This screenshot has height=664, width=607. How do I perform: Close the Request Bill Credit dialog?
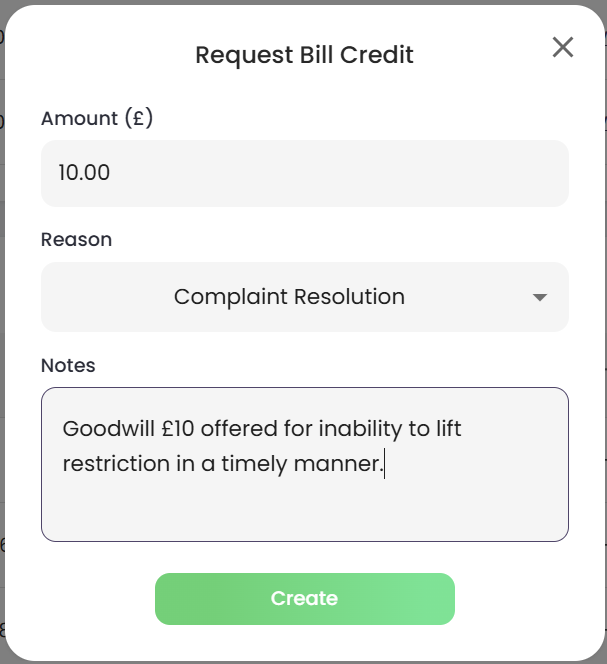tap(563, 47)
